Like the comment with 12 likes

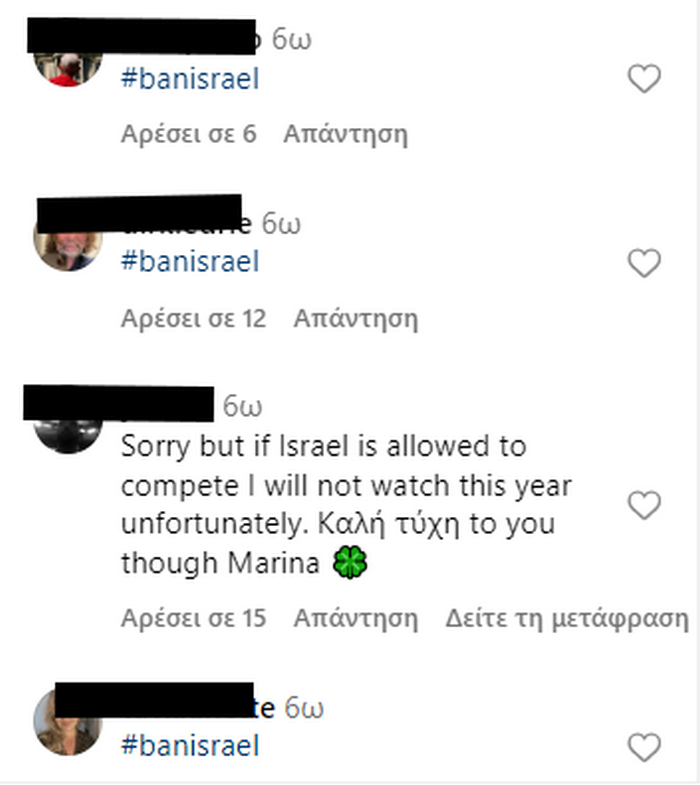pos(644,263)
